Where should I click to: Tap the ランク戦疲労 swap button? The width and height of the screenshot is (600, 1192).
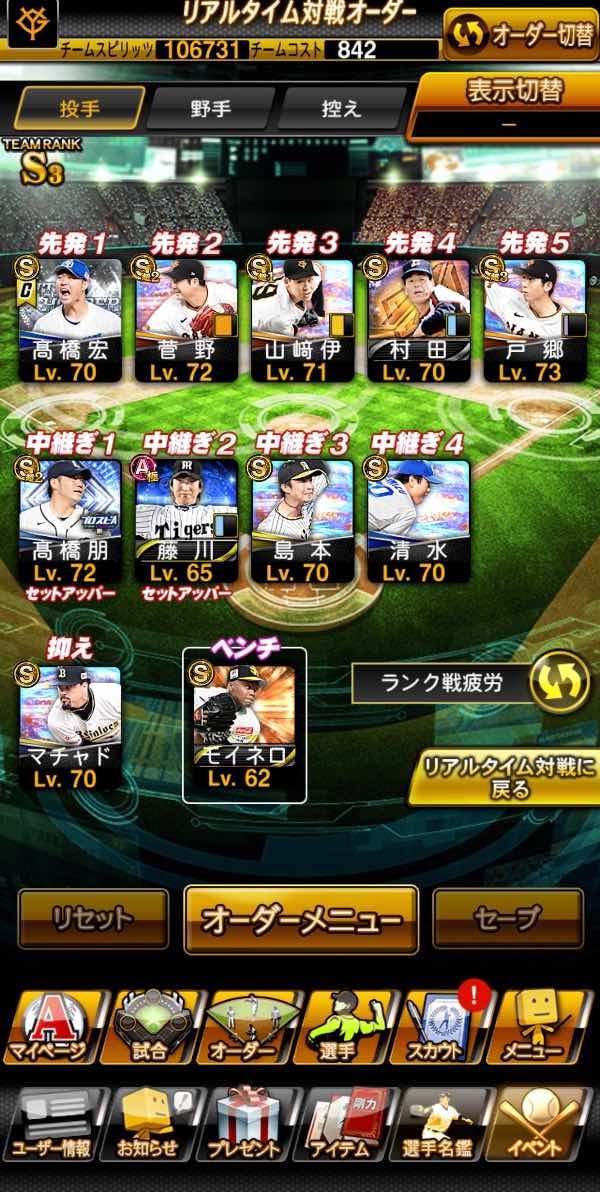click(558, 682)
